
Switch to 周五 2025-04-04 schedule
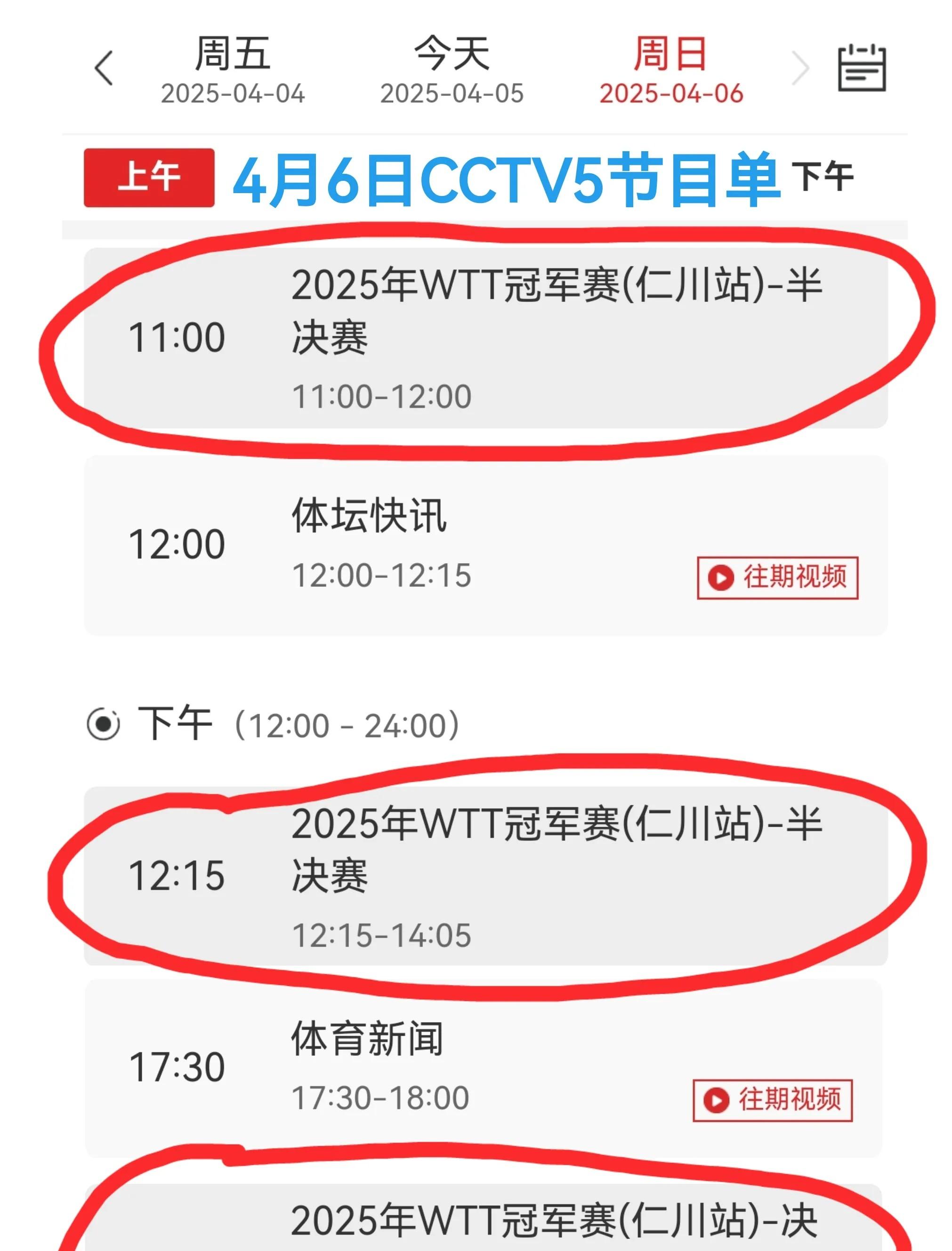(232, 70)
